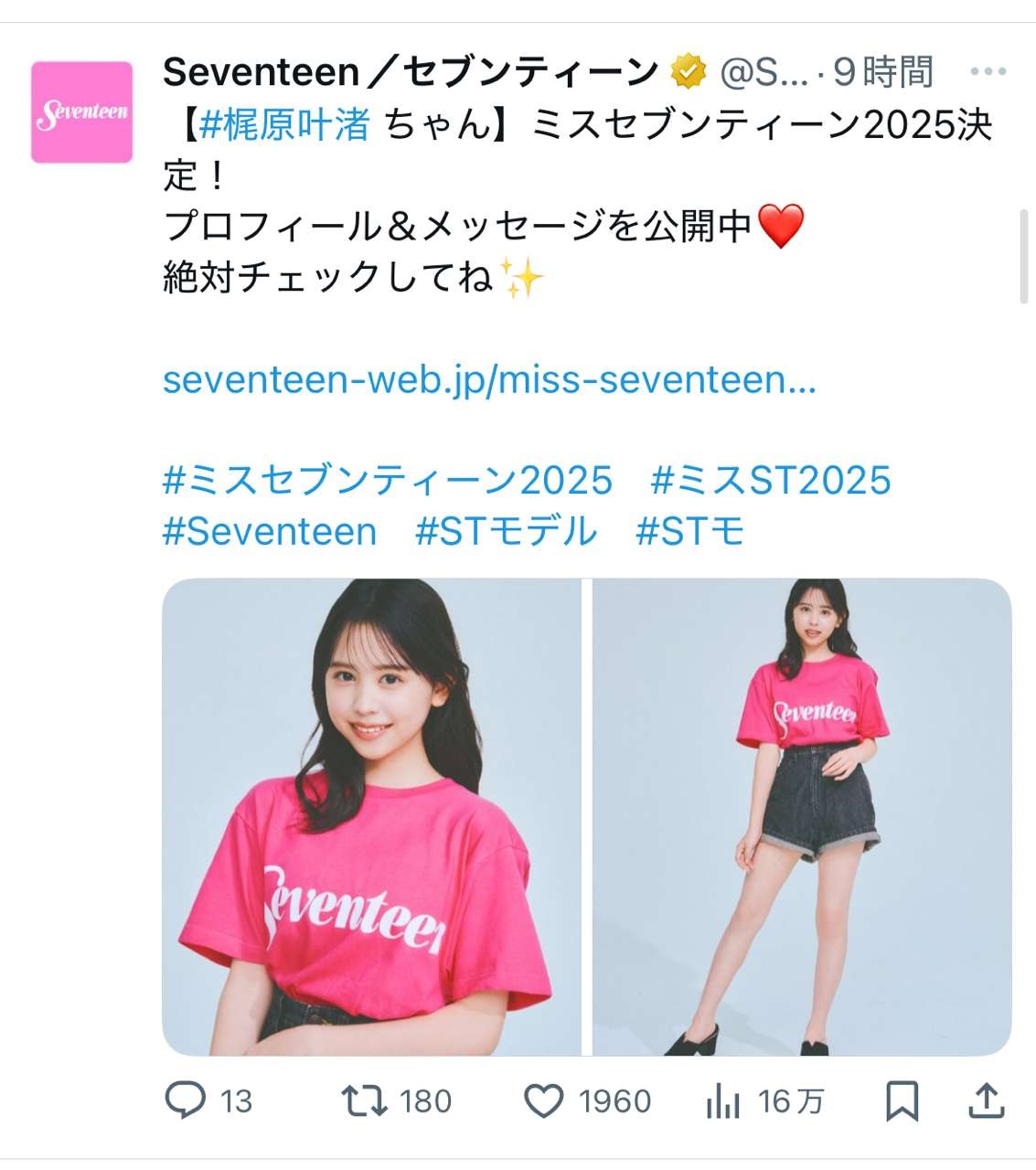Open the Seventeen／セブンティーン account name

pos(410,71)
